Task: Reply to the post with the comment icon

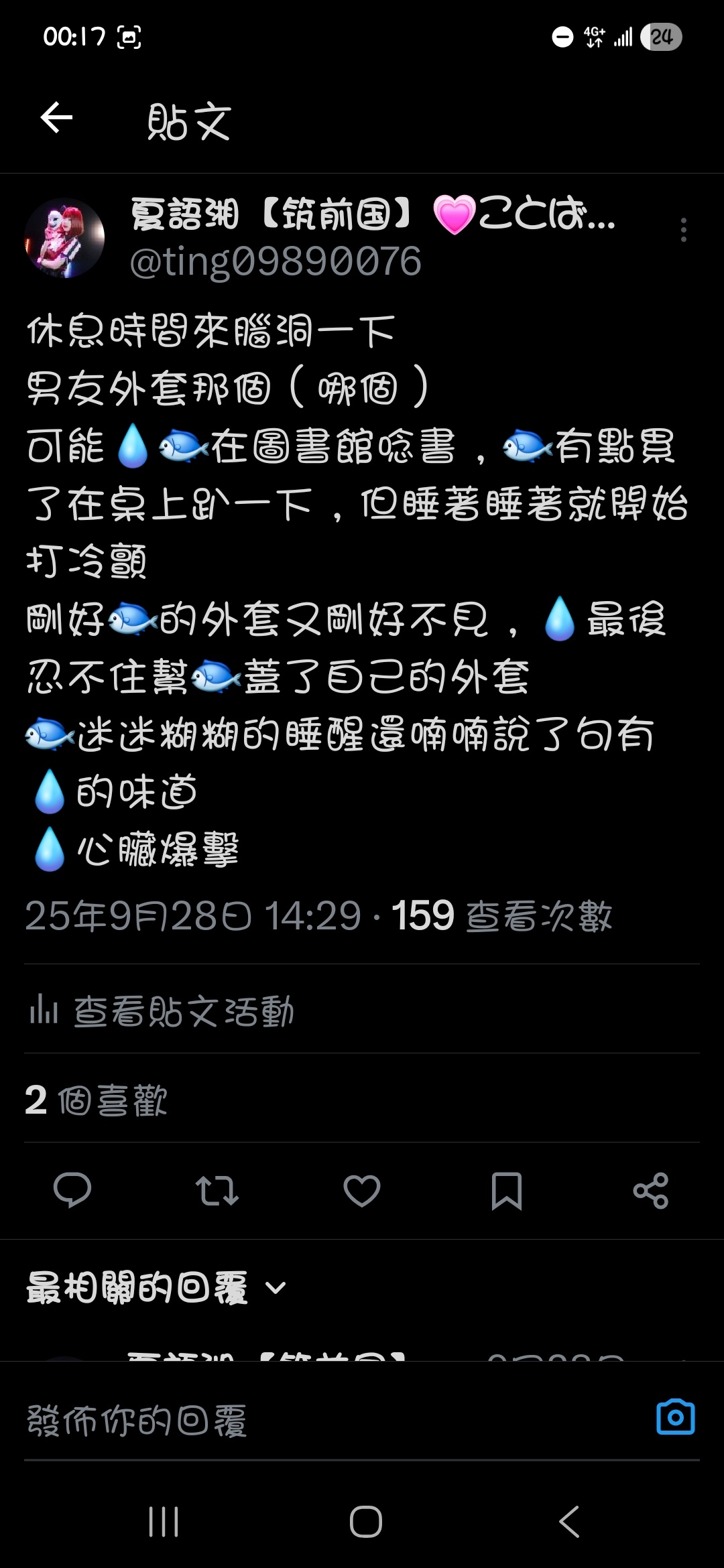Action: [72, 1190]
